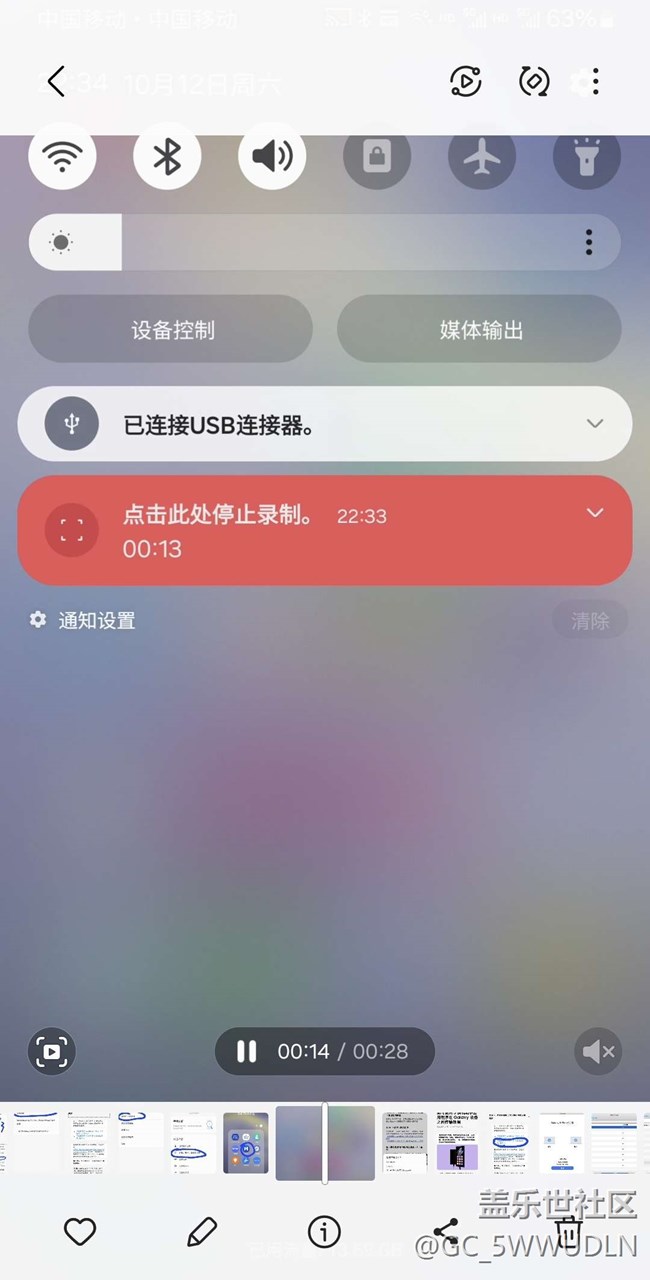Screen dimensions: 650x1280
Task: Tap the circular play icon in top bar
Action: (466, 81)
